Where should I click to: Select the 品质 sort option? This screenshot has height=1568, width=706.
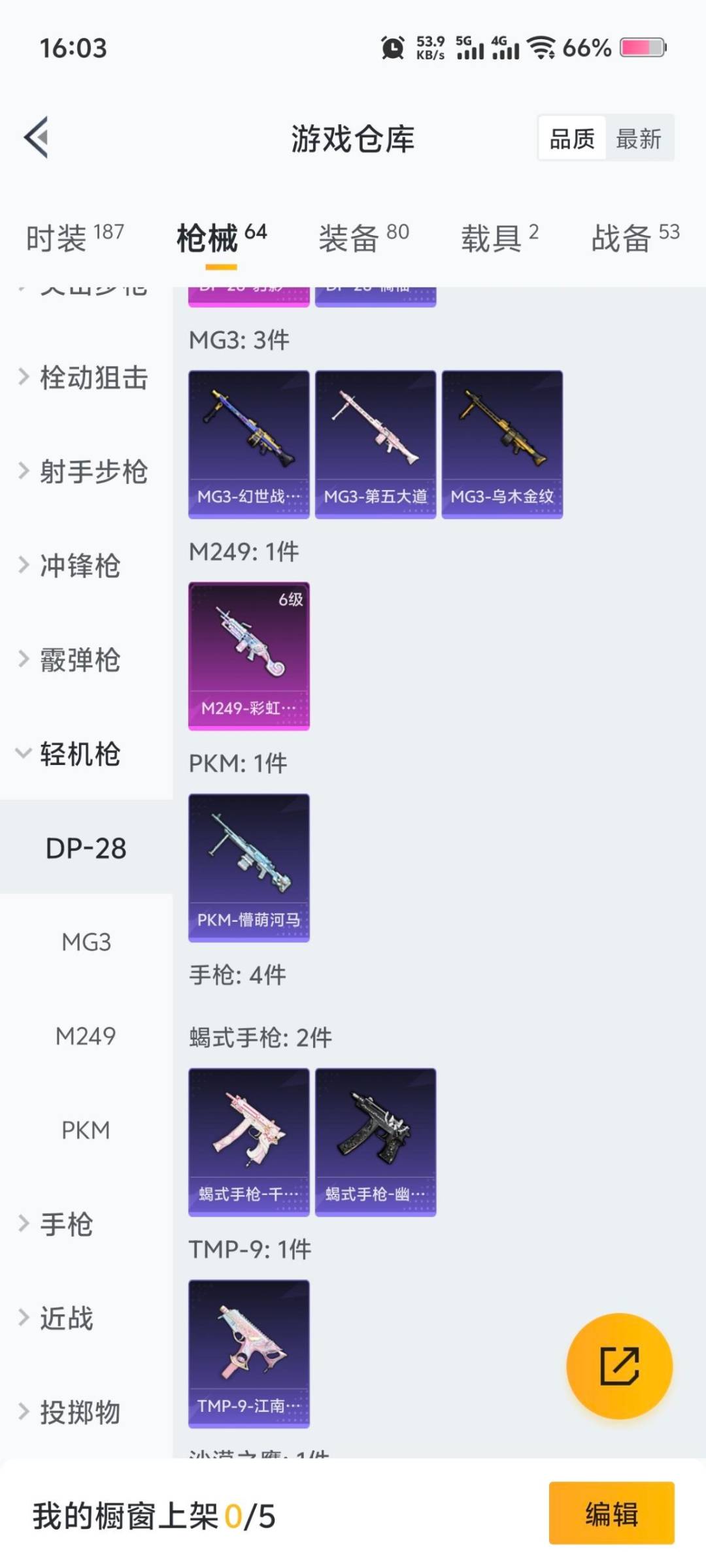[571, 139]
